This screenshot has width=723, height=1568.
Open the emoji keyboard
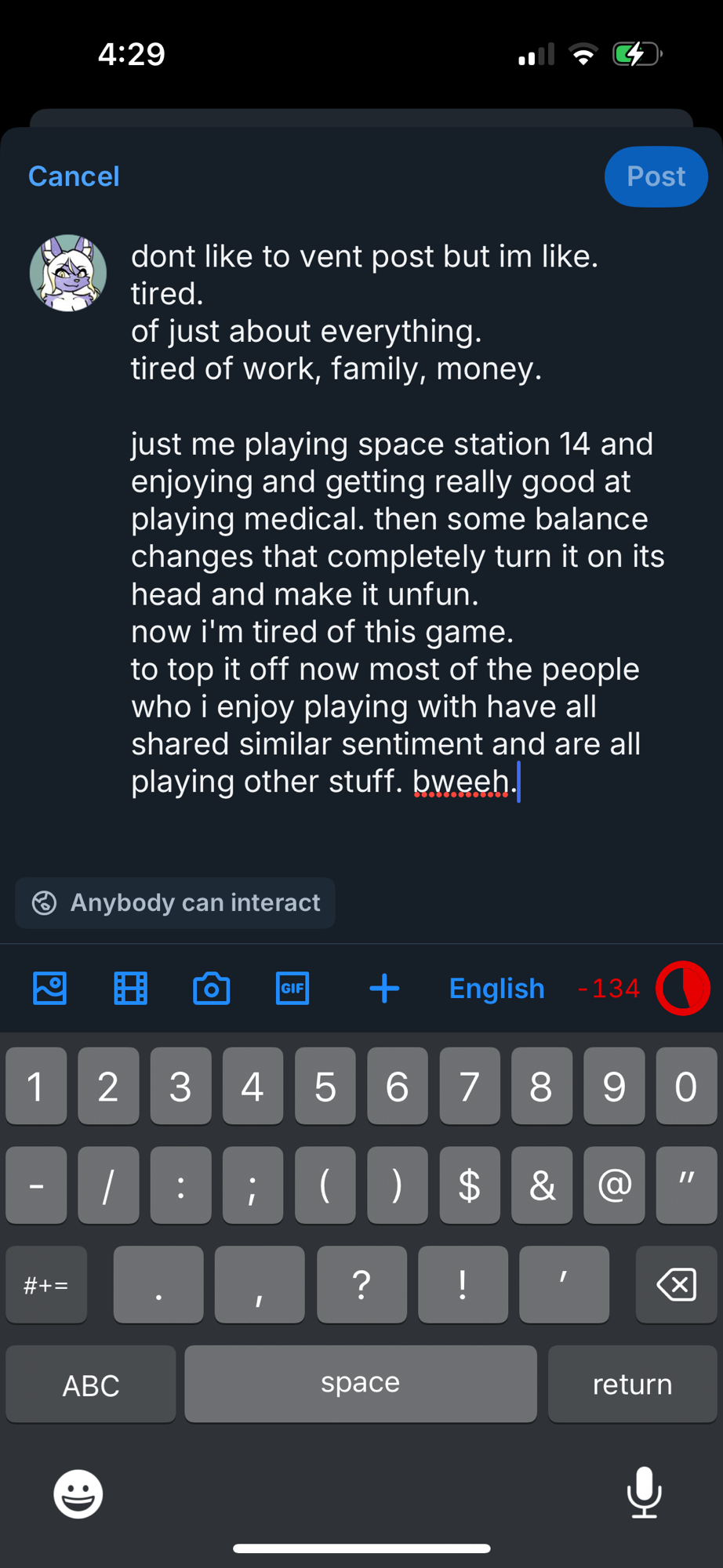coord(78,1494)
